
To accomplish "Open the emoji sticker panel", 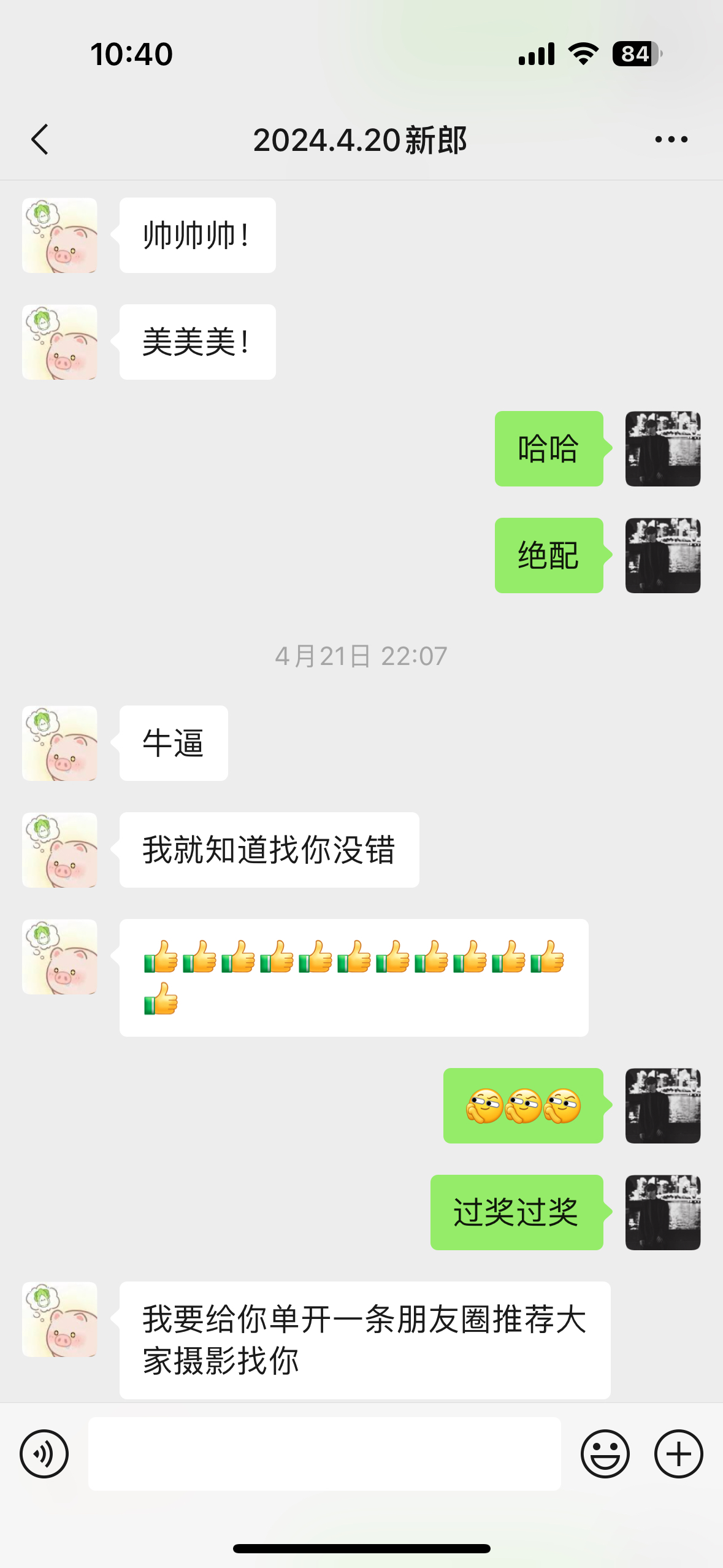I will [605, 1453].
